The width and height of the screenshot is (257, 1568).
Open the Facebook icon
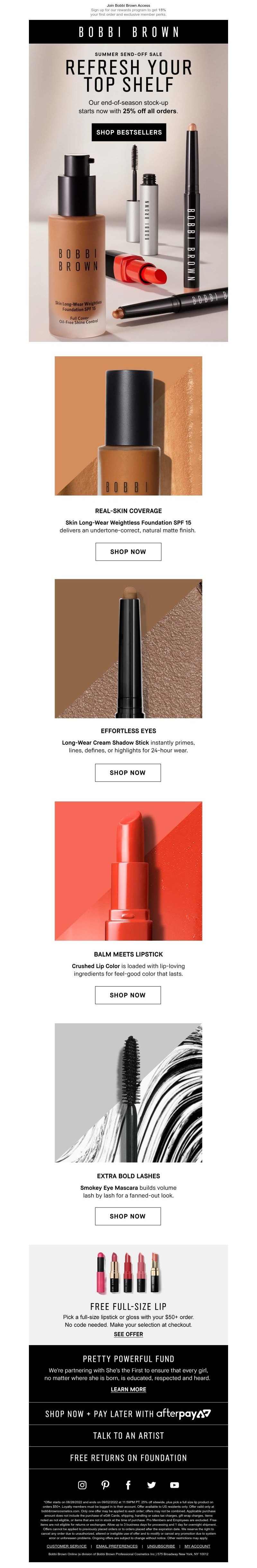click(128, 1485)
